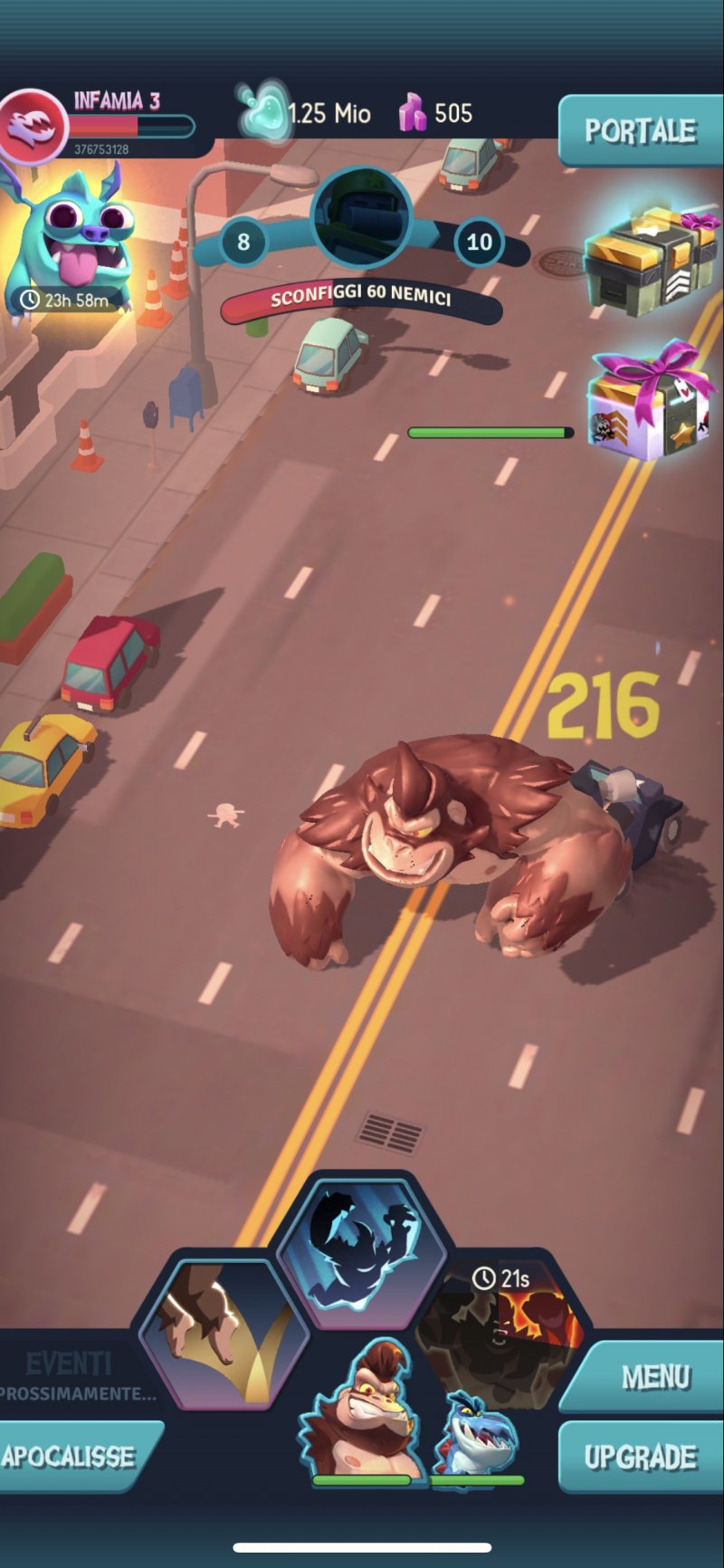Open the Infamia 3 profile badge
Image resolution: width=724 pixels, height=1568 pixels.
(x=34, y=126)
